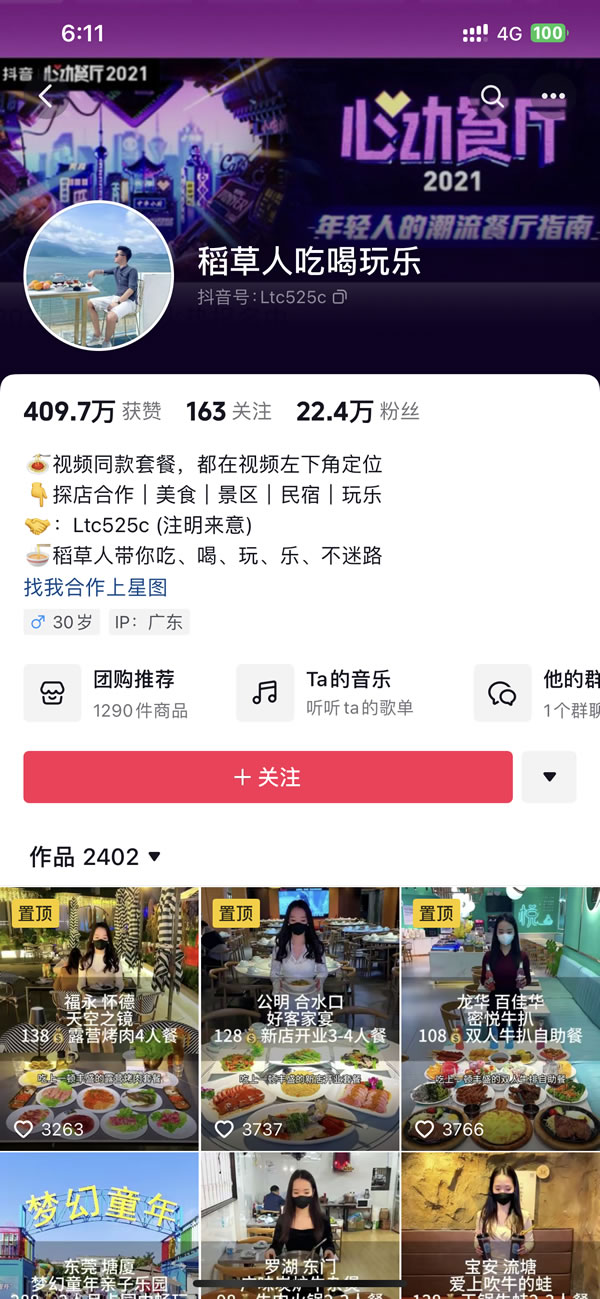Play the pinned video 公明 合水口 好客家宴
Image resolution: width=600 pixels, height=1299 pixels.
point(300,1018)
